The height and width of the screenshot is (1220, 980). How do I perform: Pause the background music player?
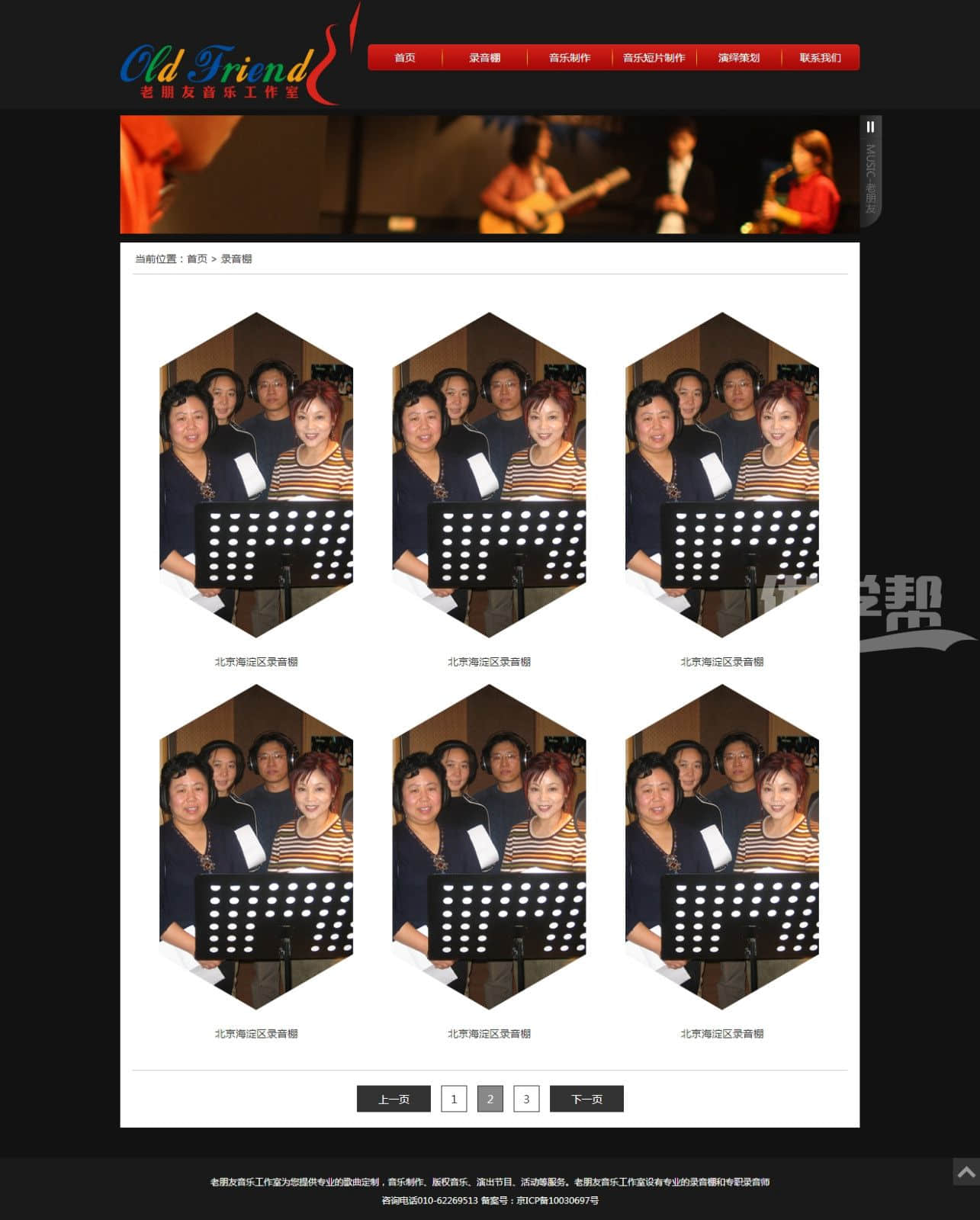870,127
